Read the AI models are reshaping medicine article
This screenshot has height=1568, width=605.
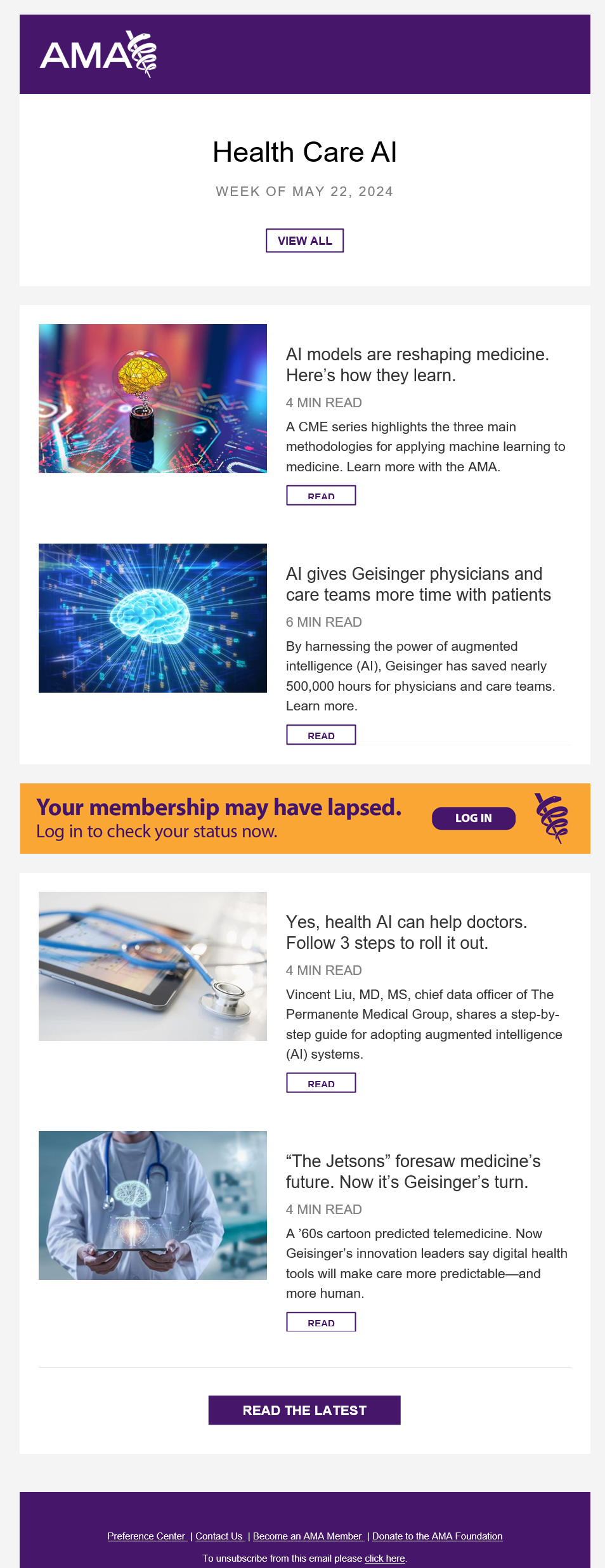[321, 495]
